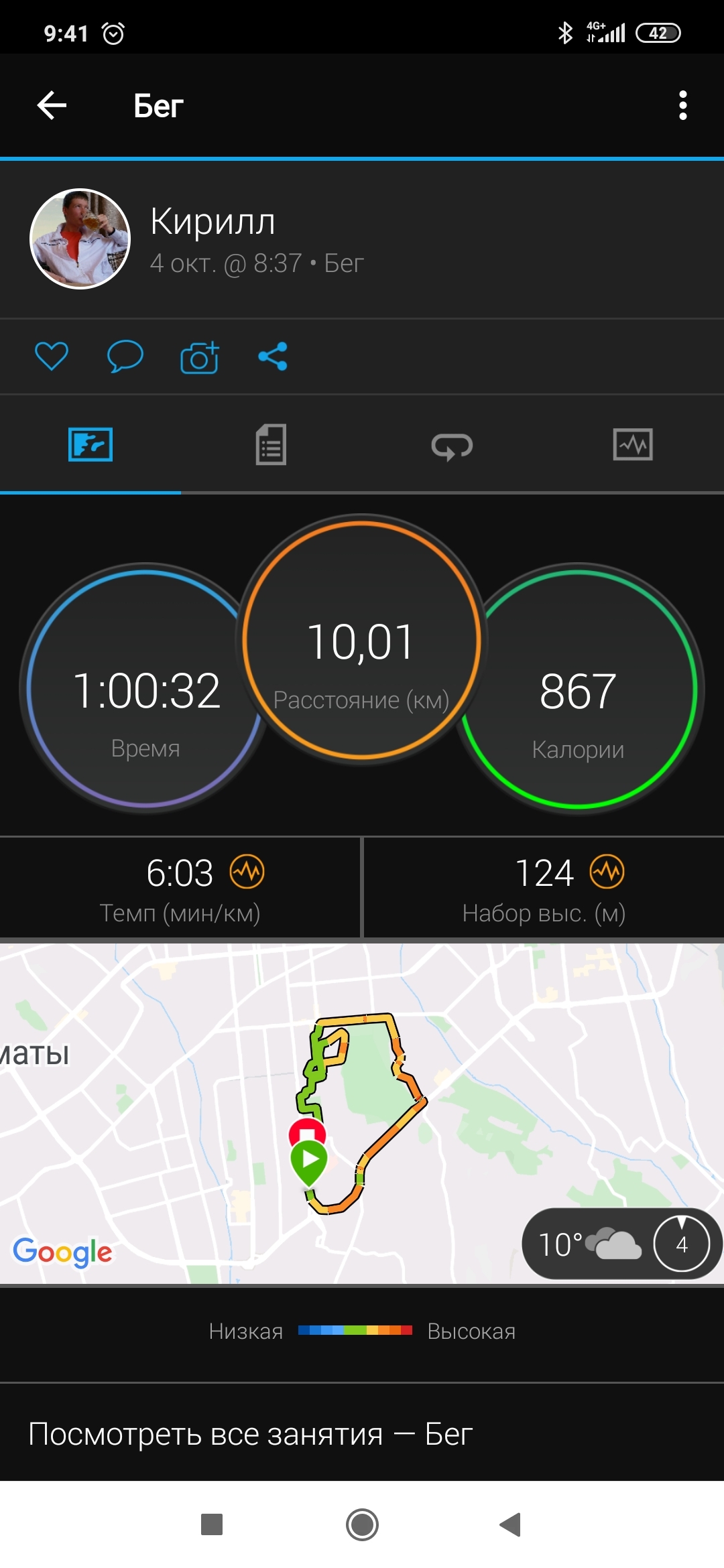Open the 10° weather details badge
Image resolution: width=724 pixels, height=1568 pixels.
[621, 1244]
